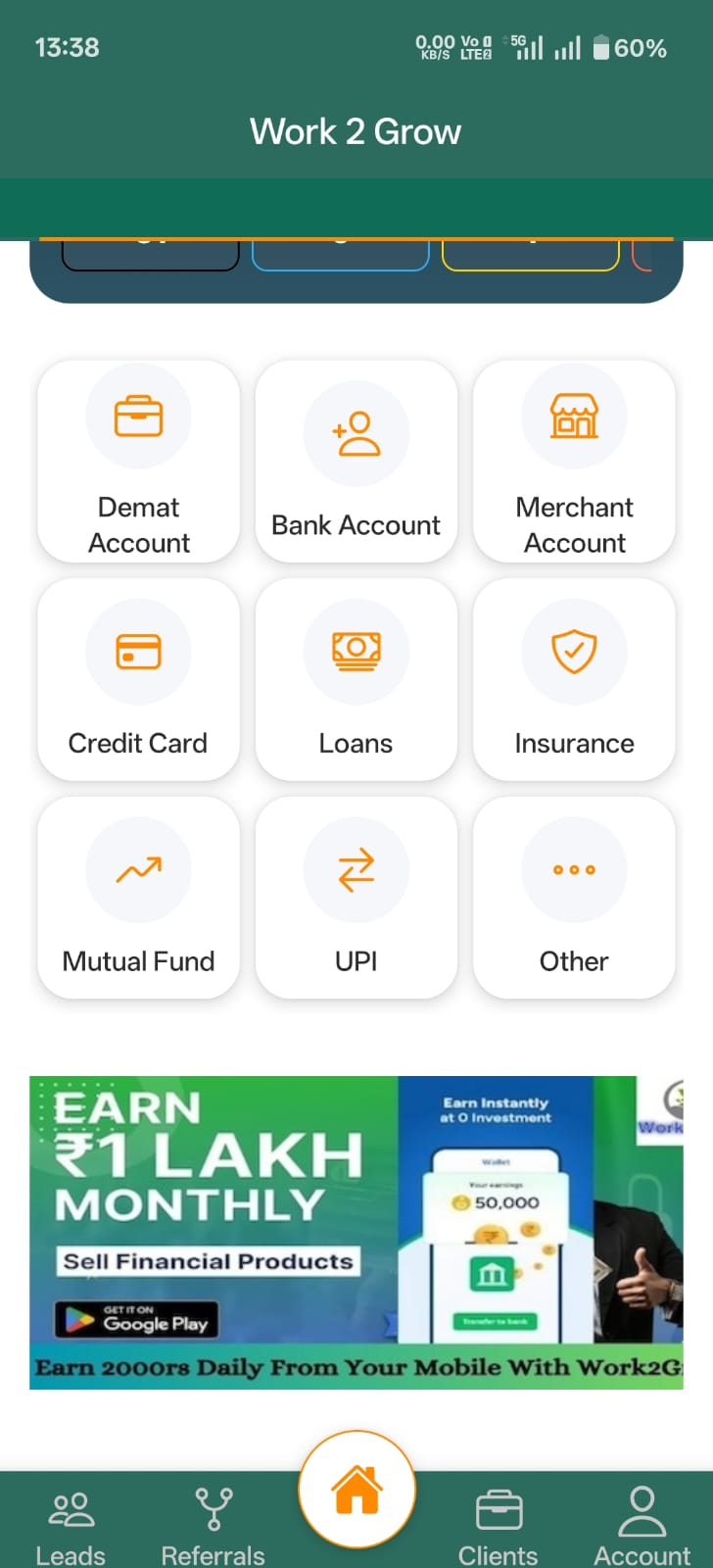
Task: Open the Other products card
Action: pyautogui.click(x=574, y=898)
